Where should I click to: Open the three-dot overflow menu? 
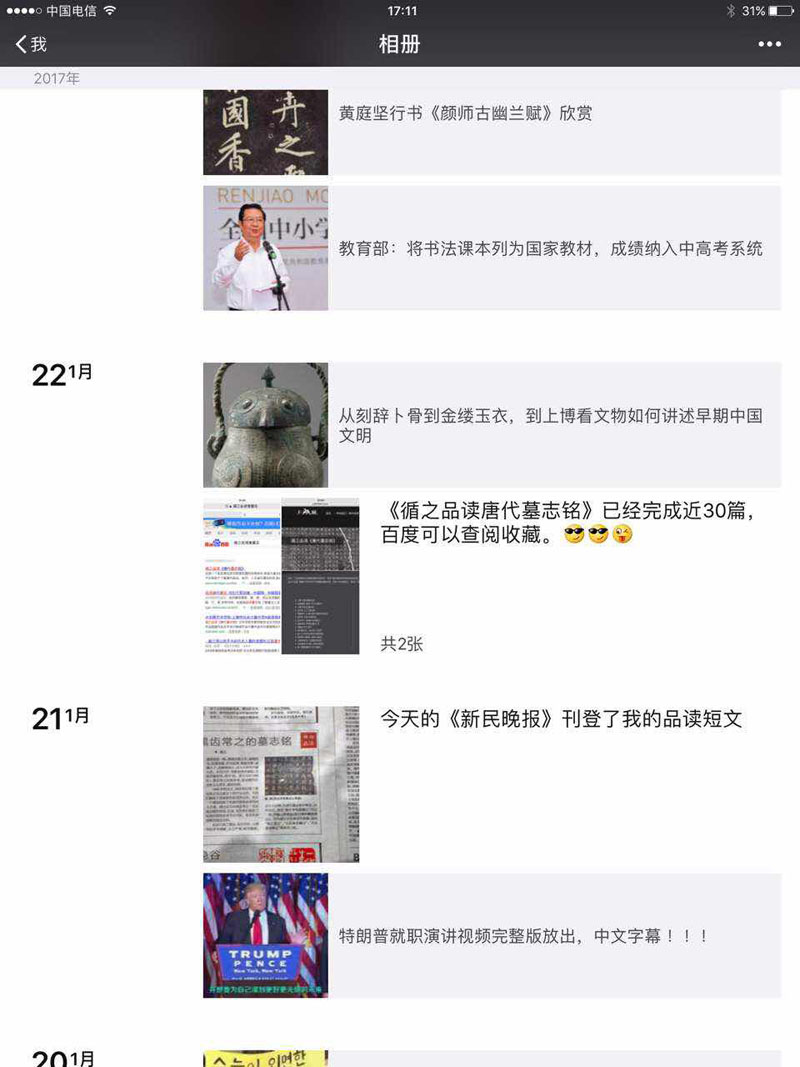pyautogui.click(x=769, y=44)
